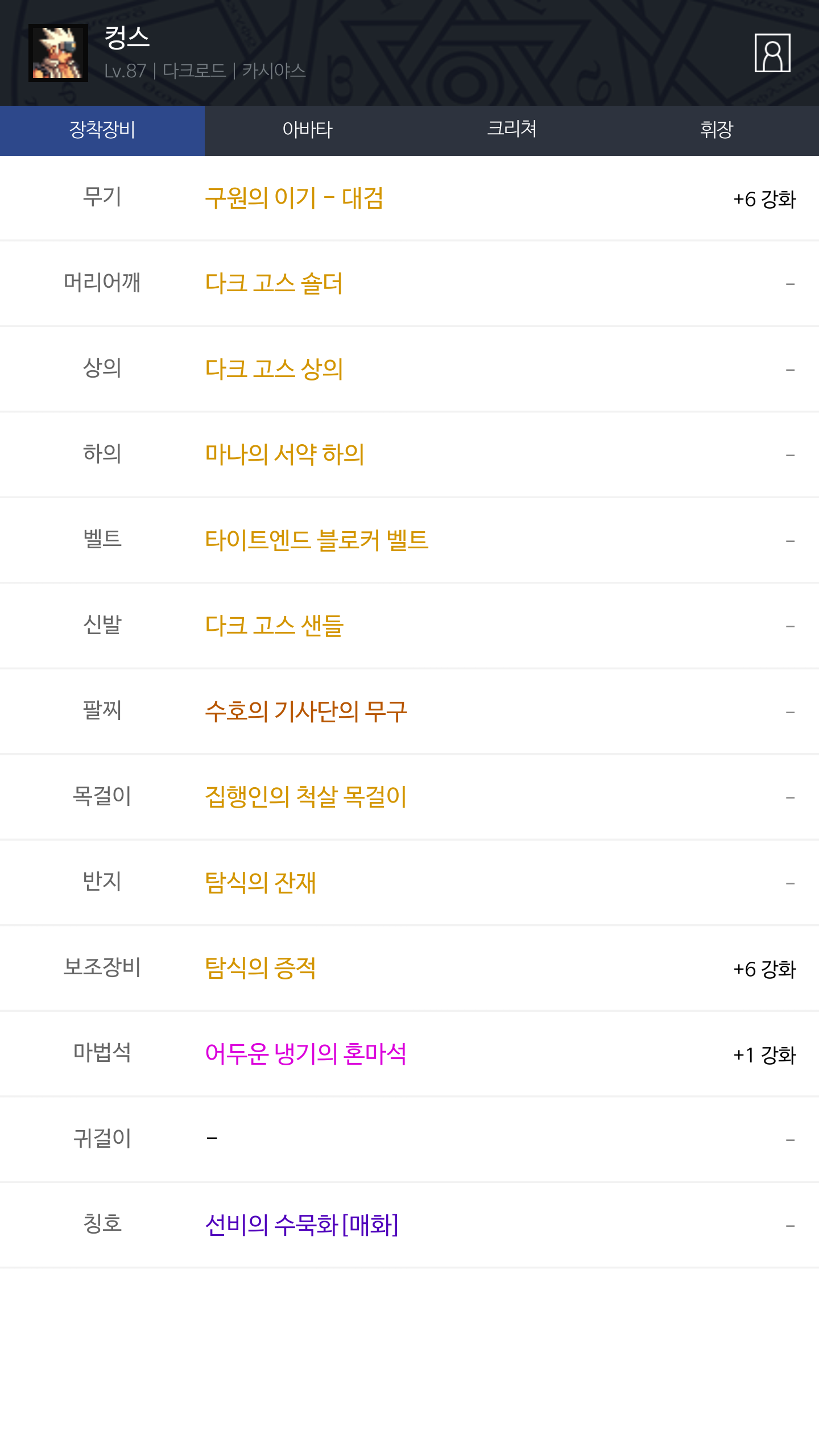Switch to the 아바타 tab
This screenshot has width=819, height=1456.
click(307, 130)
